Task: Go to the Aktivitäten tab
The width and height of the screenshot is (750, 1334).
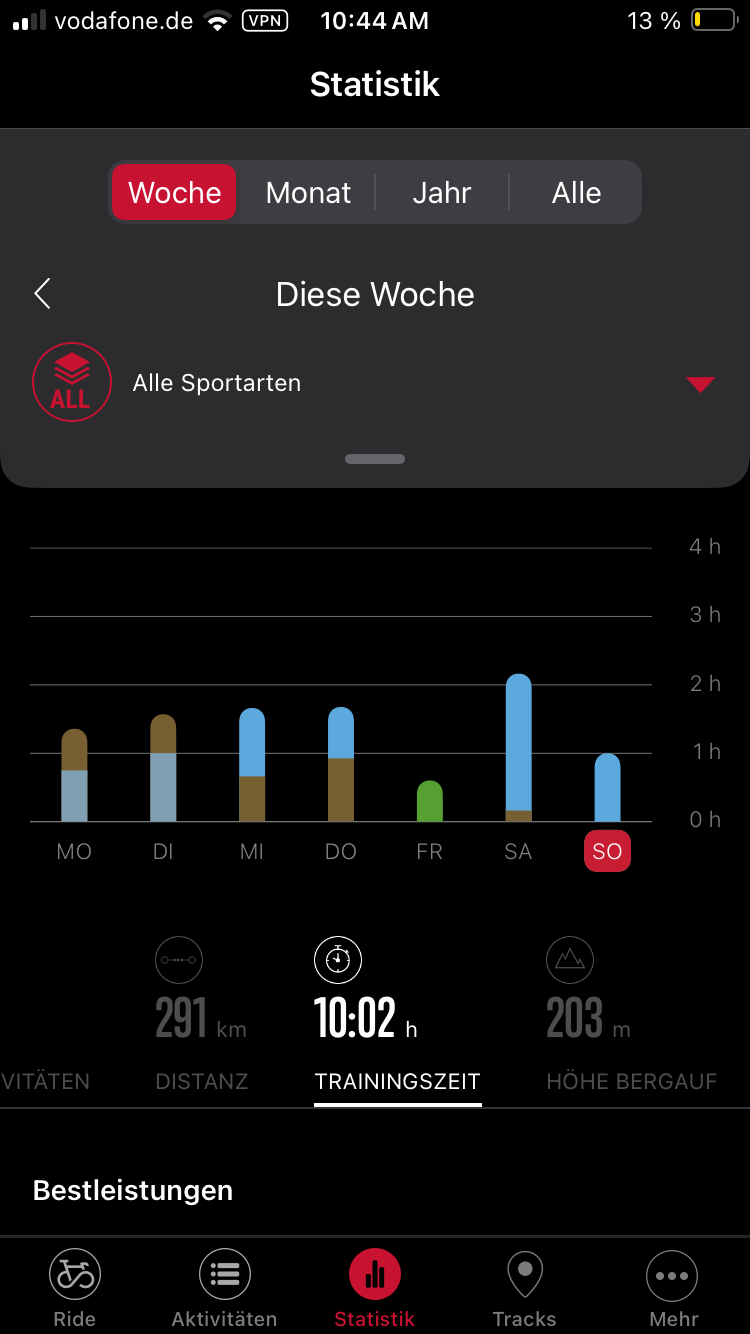Action: click(x=224, y=1288)
